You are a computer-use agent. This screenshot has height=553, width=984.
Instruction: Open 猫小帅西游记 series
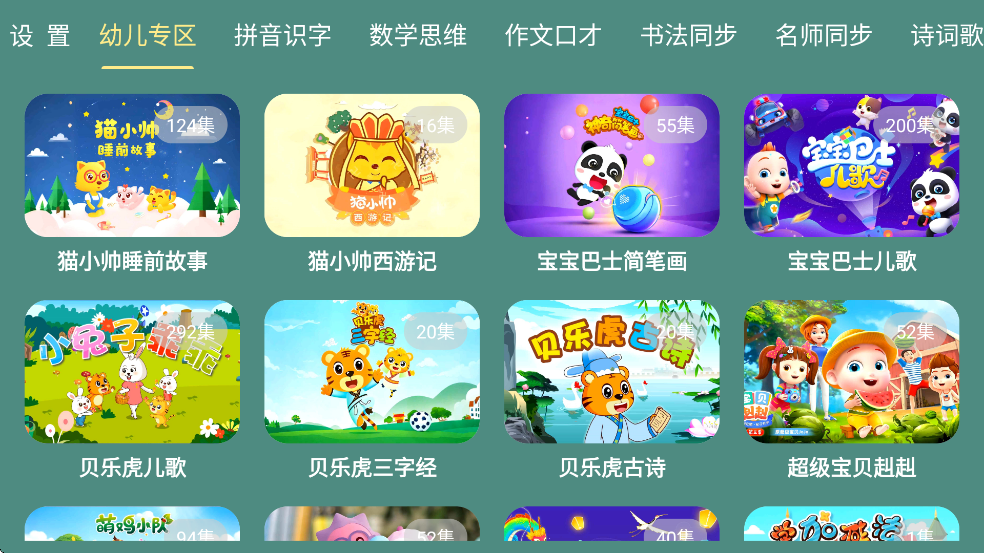coord(372,166)
